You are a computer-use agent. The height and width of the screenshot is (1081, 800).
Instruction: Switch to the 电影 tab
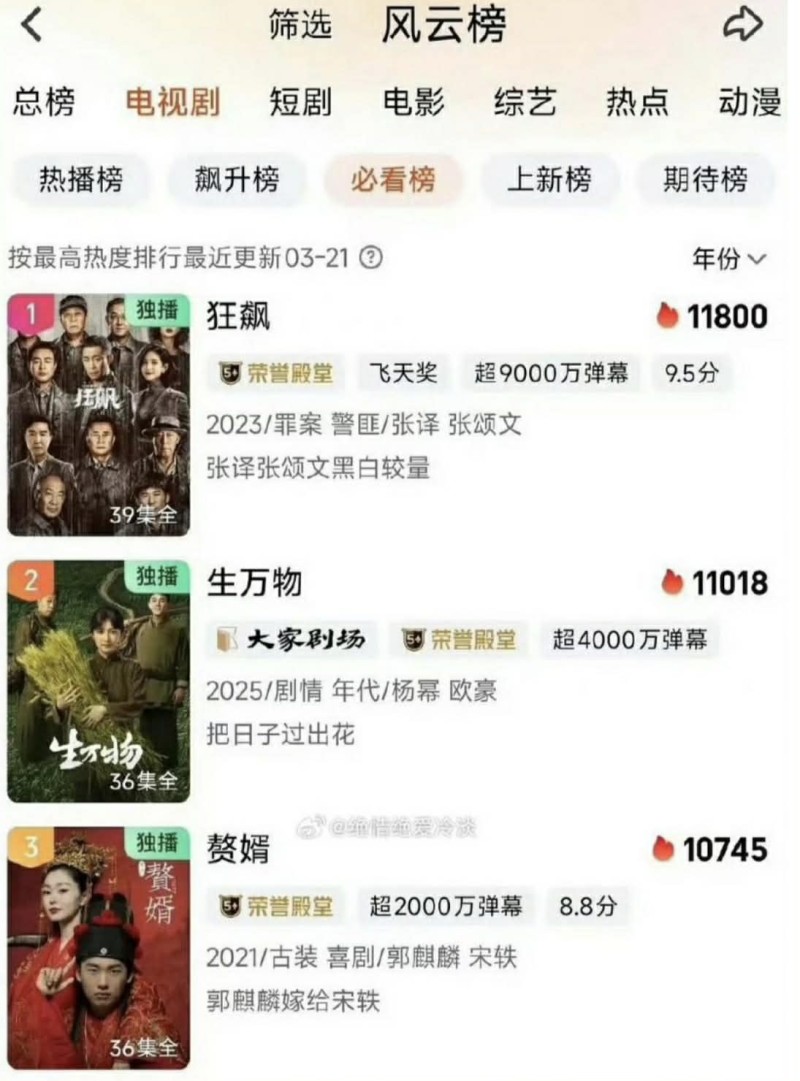point(413,102)
